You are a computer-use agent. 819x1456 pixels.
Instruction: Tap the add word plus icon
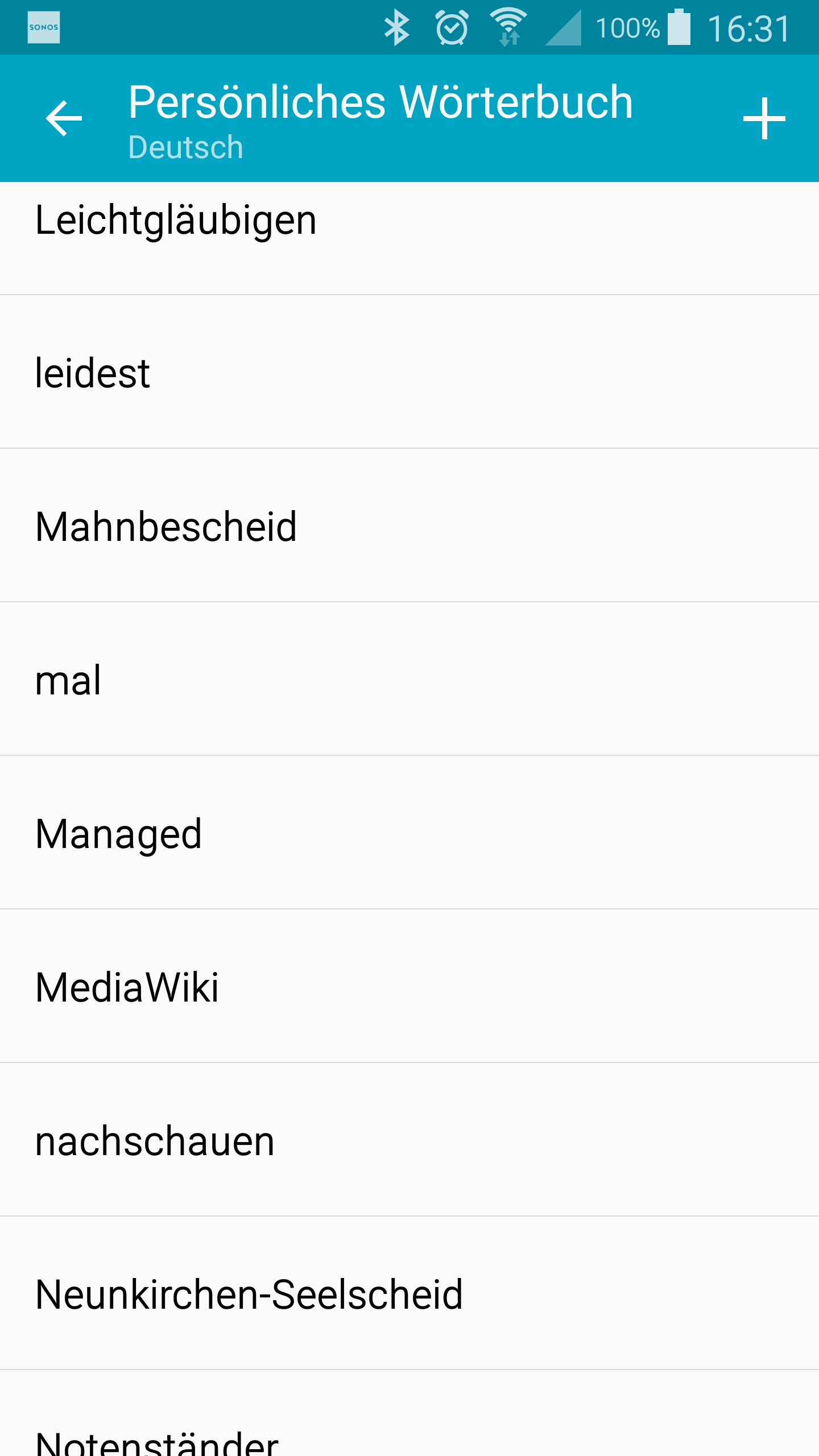click(x=764, y=119)
